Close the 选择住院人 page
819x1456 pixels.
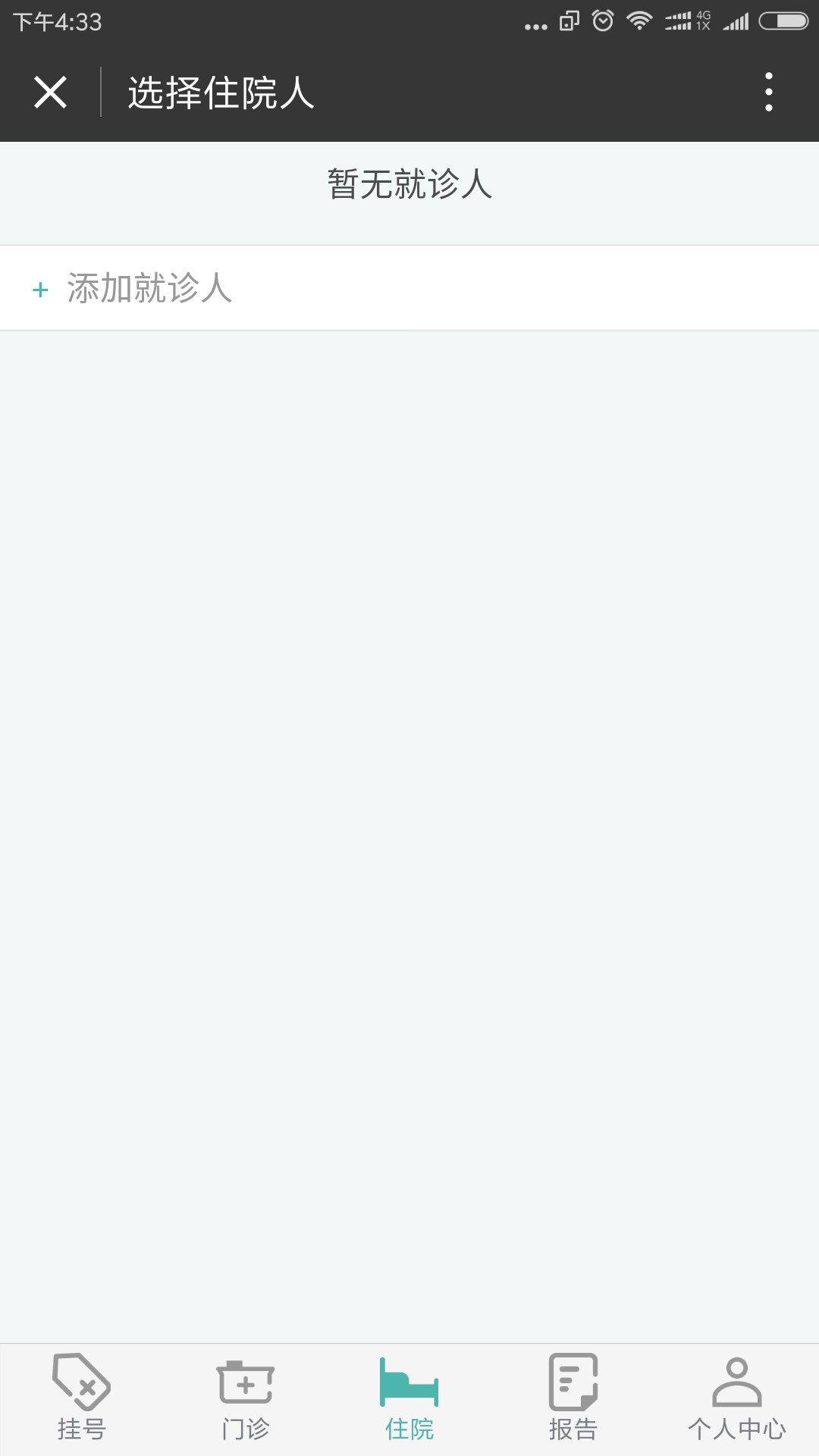pos(50,93)
